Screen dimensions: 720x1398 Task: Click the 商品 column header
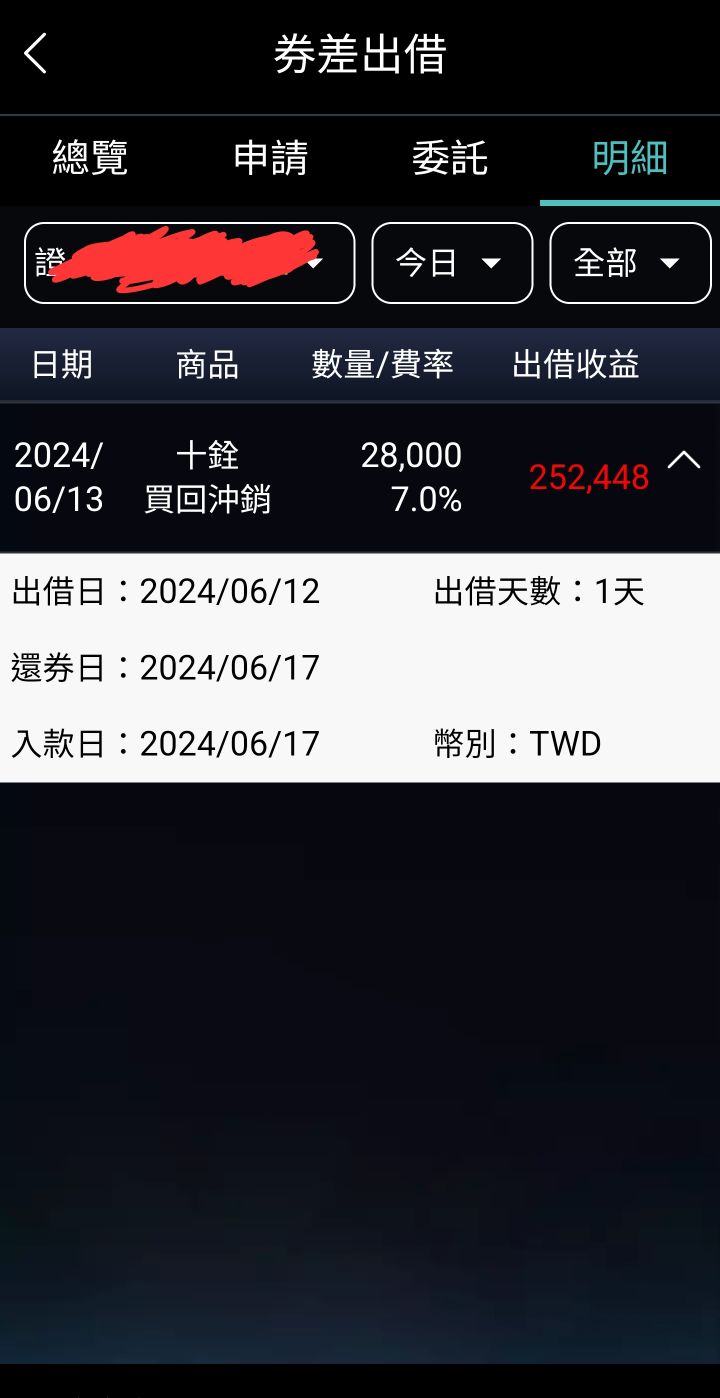click(207, 365)
